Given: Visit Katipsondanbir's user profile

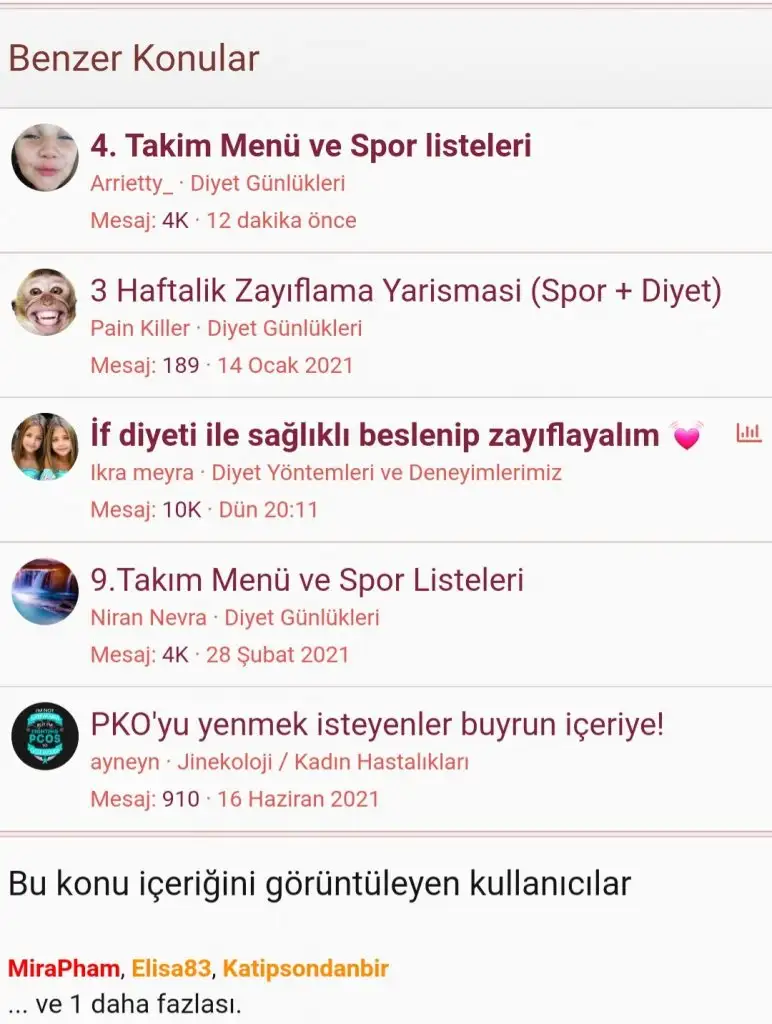Looking at the screenshot, I should [x=305, y=968].
